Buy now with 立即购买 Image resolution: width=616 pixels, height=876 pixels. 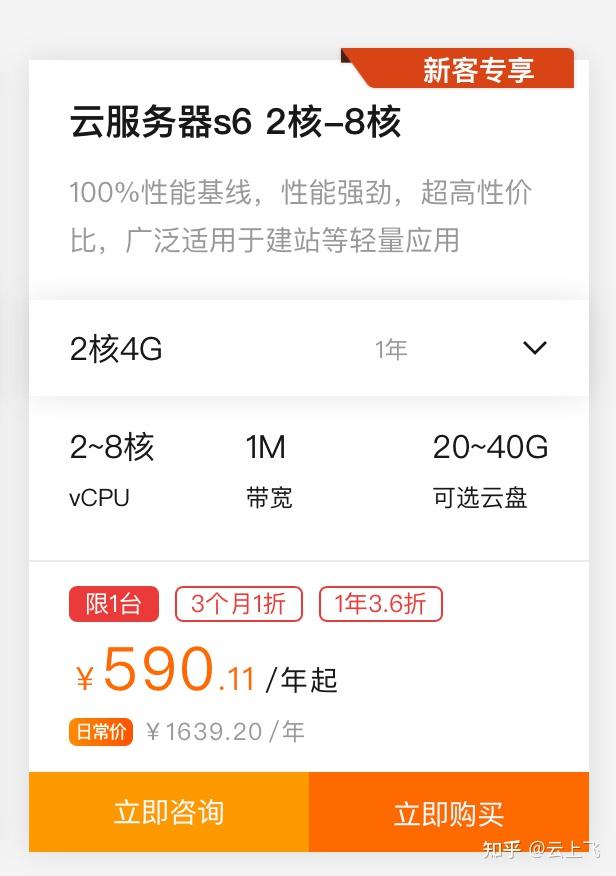[448, 813]
